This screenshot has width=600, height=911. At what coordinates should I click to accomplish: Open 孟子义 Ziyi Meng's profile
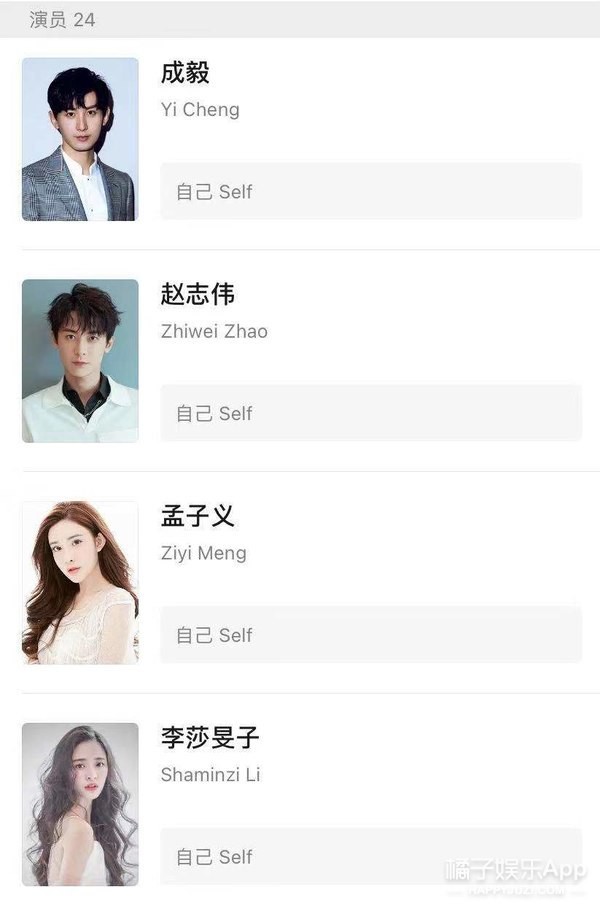197,517
